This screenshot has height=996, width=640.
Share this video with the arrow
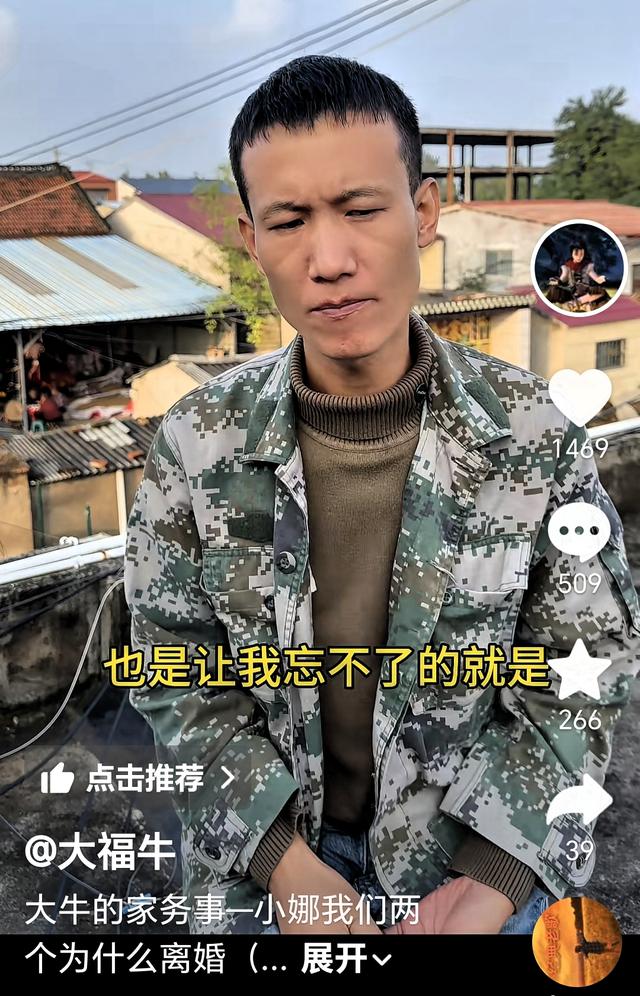tap(579, 800)
